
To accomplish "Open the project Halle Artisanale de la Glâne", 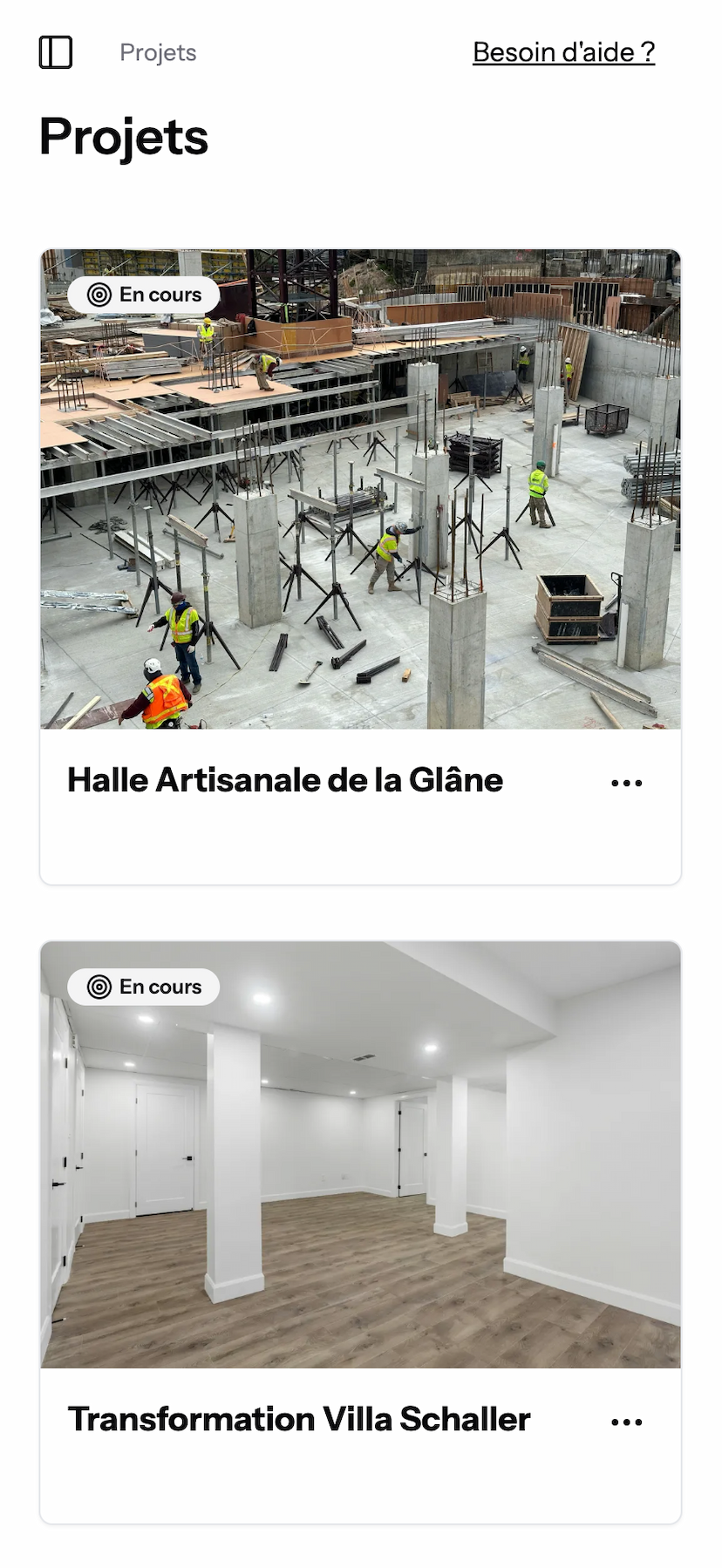I will click(285, 780).
